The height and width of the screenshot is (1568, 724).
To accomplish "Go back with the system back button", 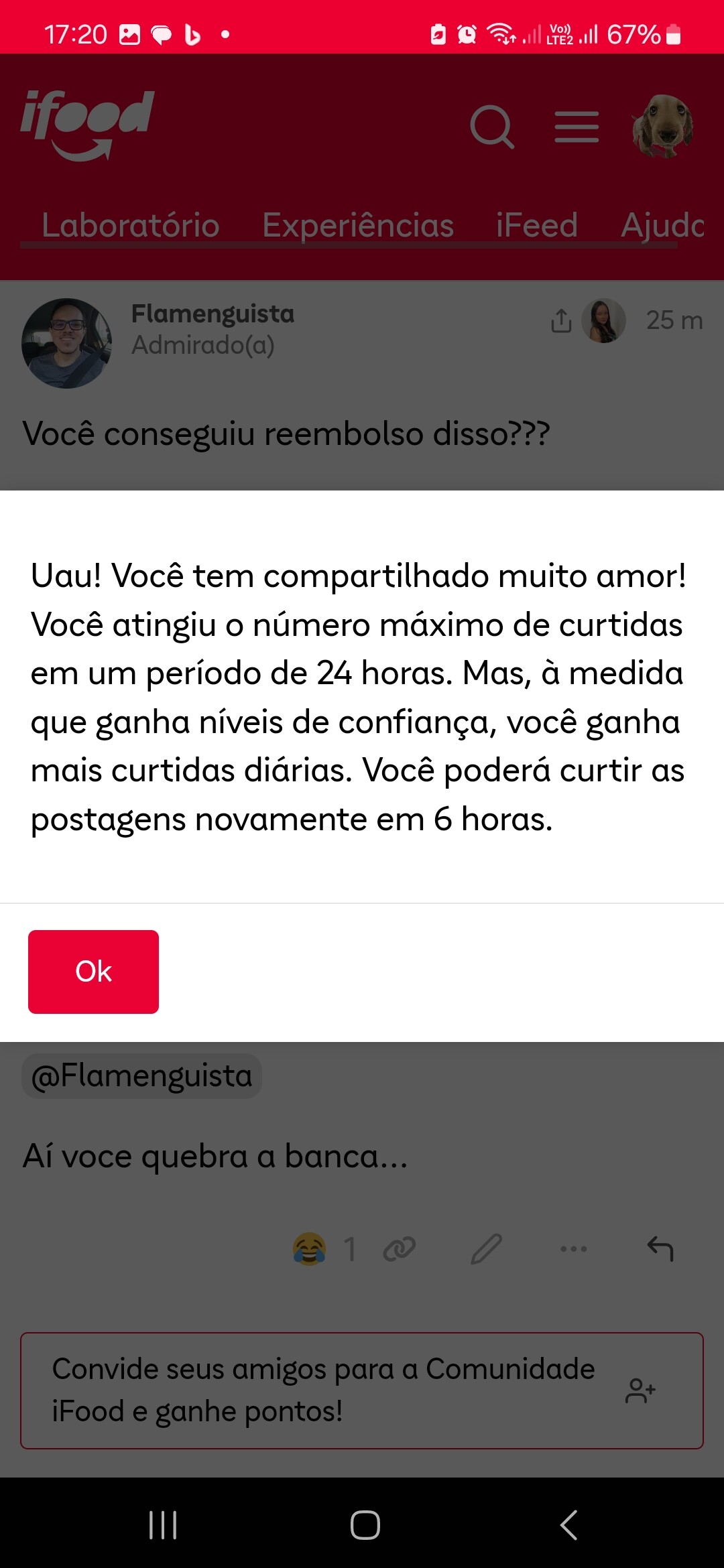I will click(568, 1525).
